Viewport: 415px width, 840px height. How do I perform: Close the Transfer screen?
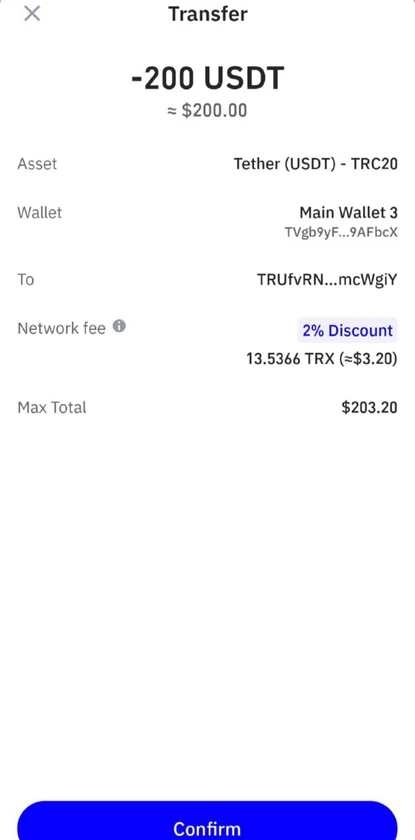pyautogui.click(x=32, y=13)
